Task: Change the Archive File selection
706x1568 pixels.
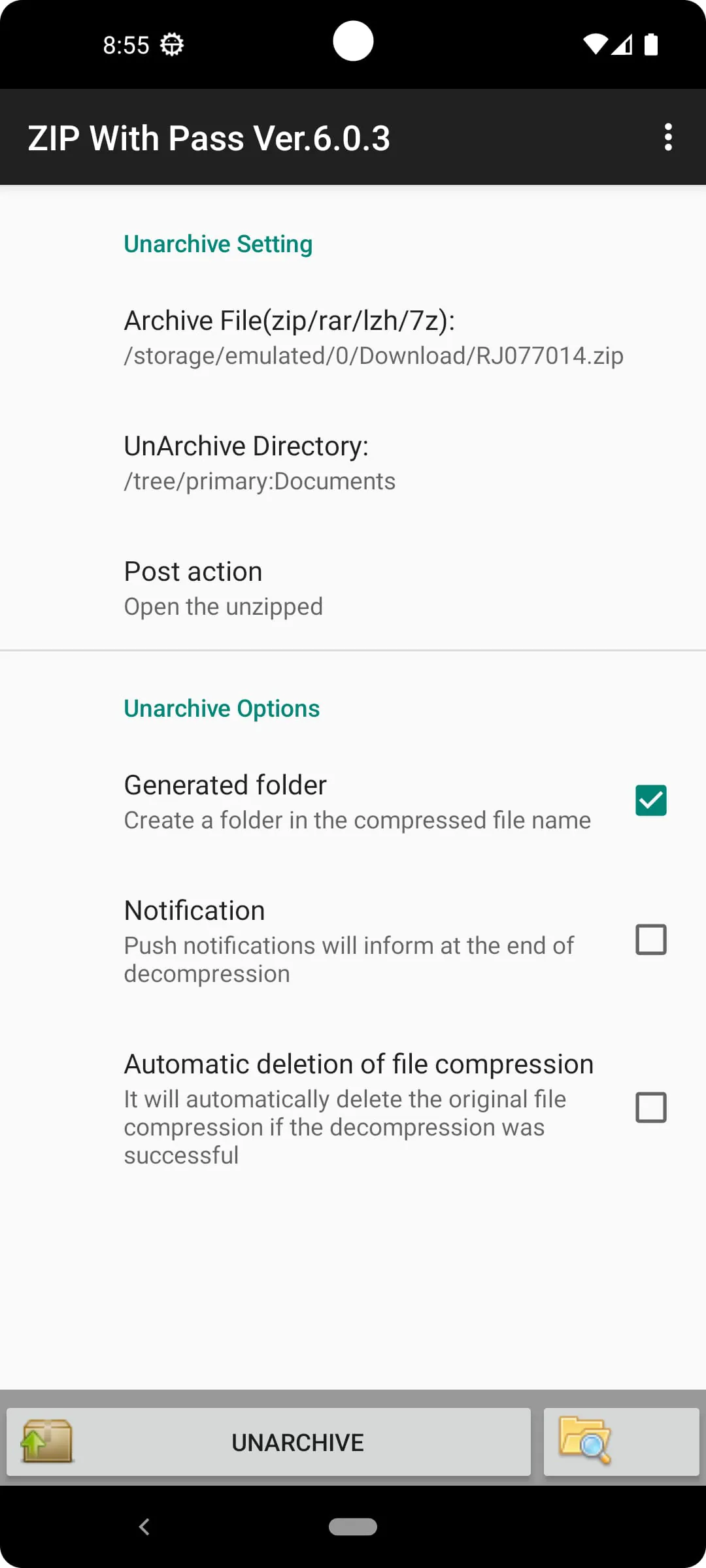Action: (x=353, y=336)
